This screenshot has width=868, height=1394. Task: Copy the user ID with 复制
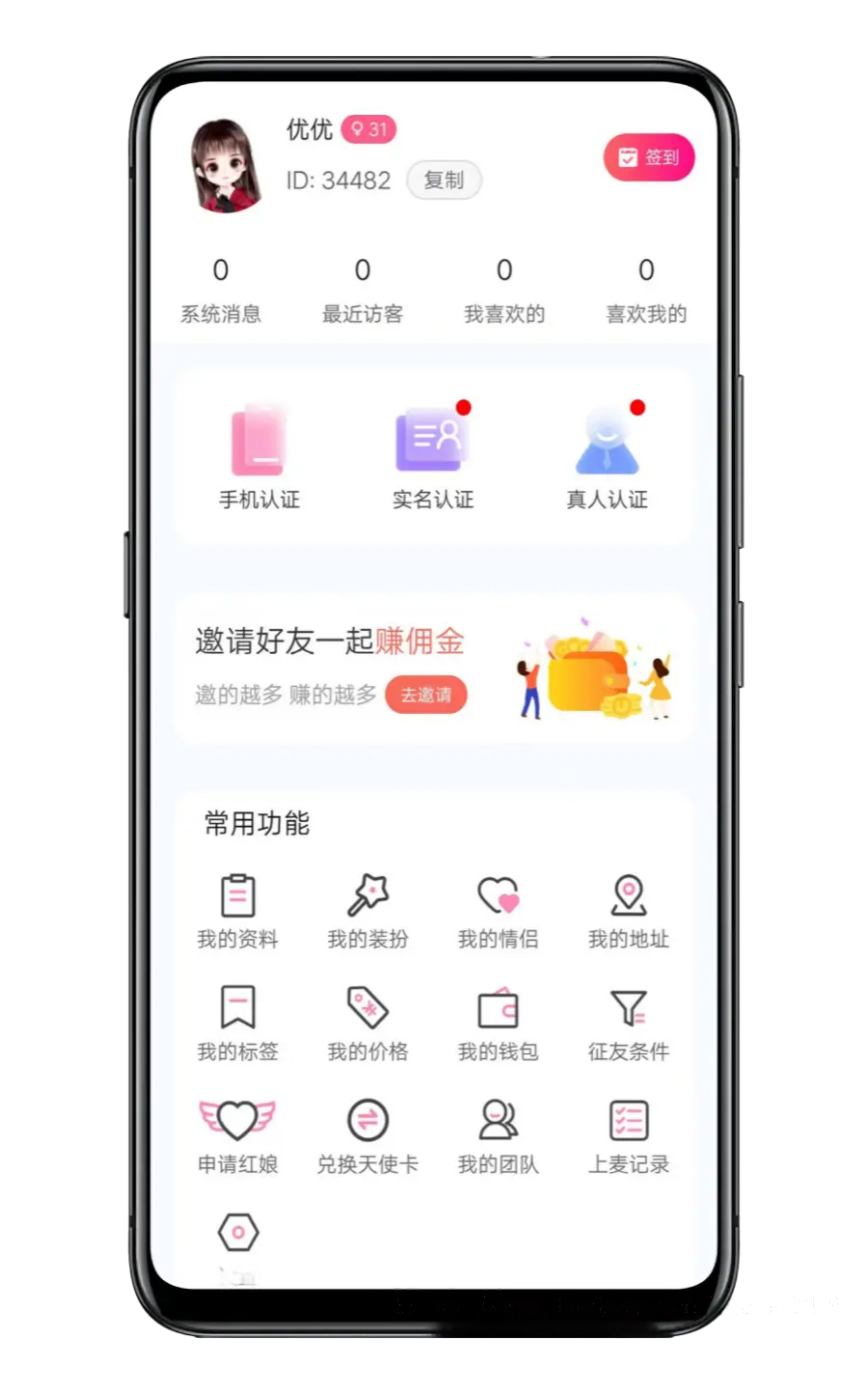coord(444,180)
